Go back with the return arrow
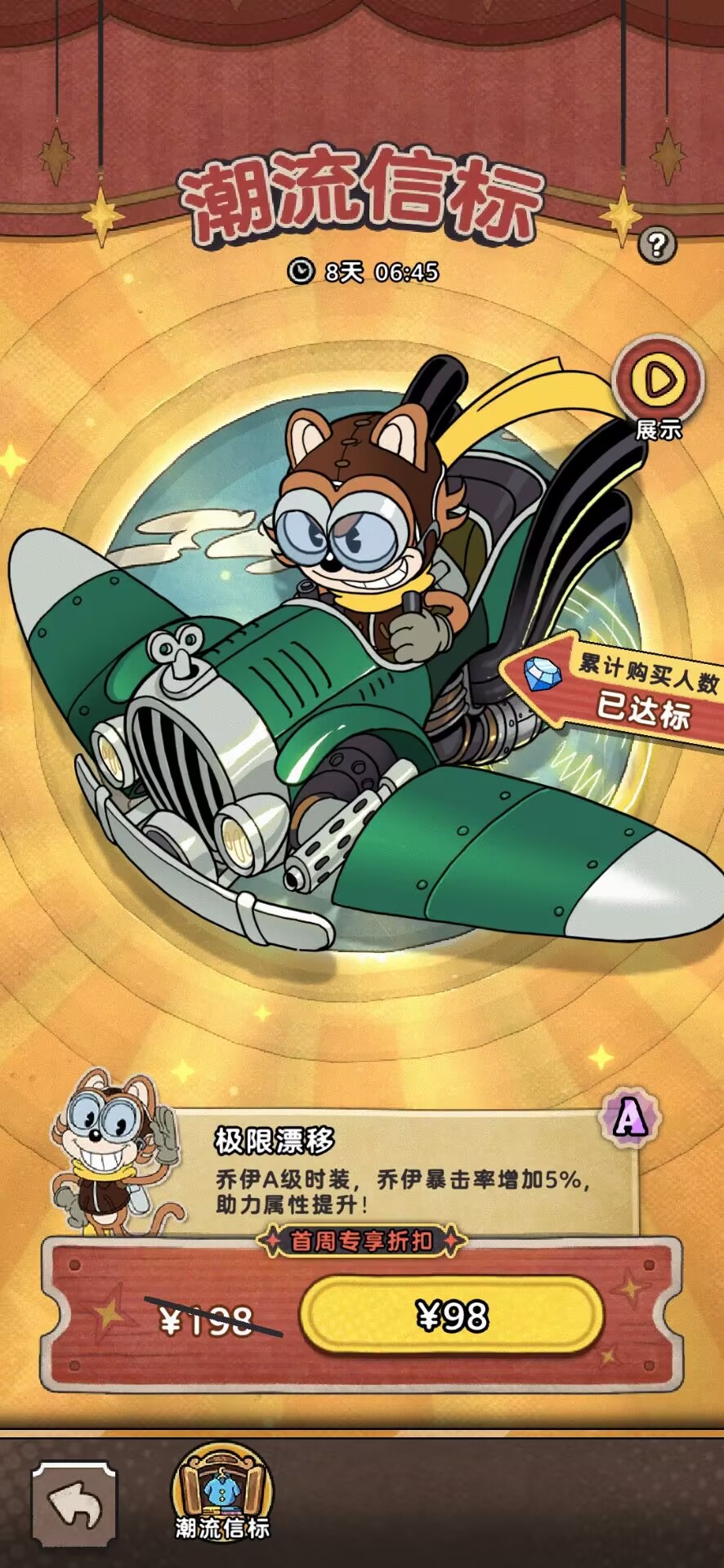Screen dimensions: 724x1568 click(75, 1504)
